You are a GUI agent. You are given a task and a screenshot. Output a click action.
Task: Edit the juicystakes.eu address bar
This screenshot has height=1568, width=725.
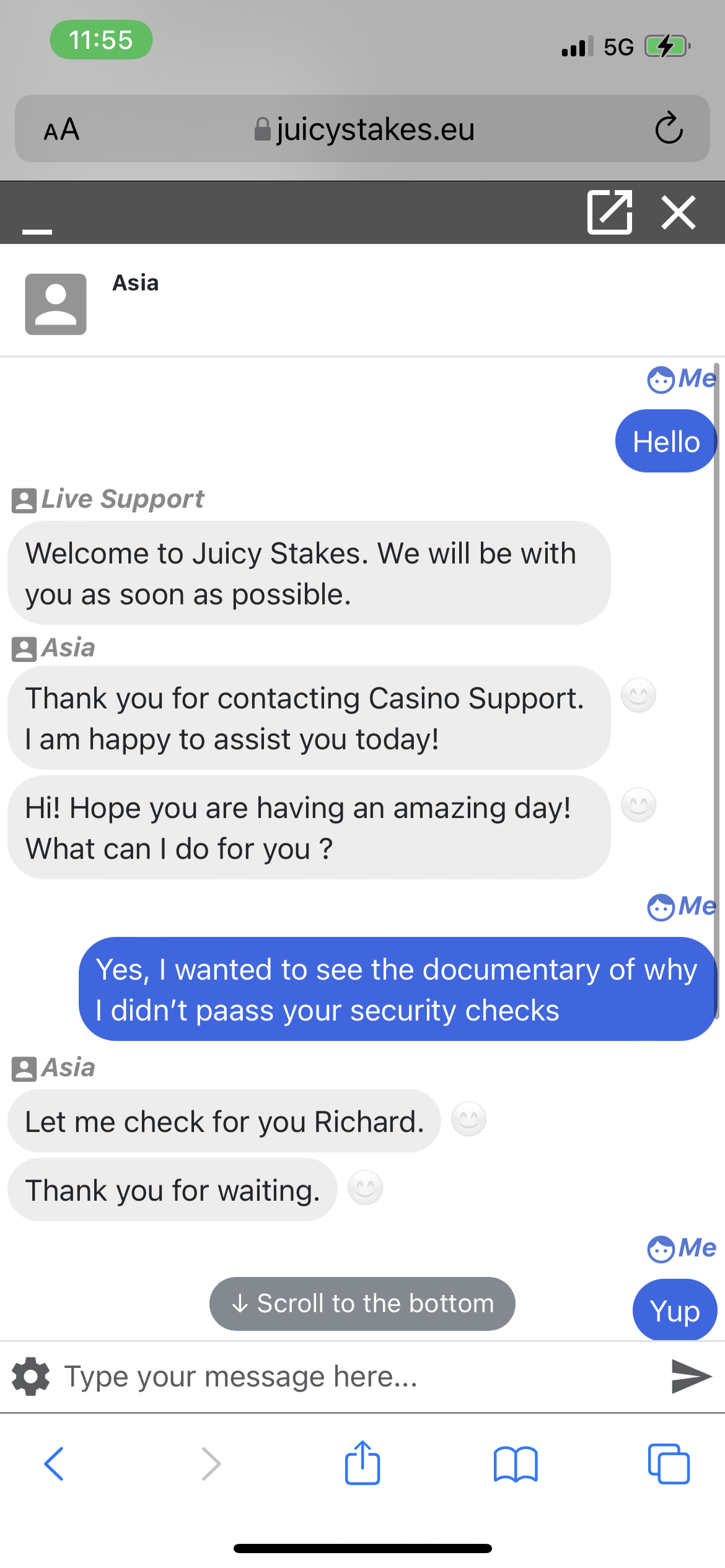[366, 129]
